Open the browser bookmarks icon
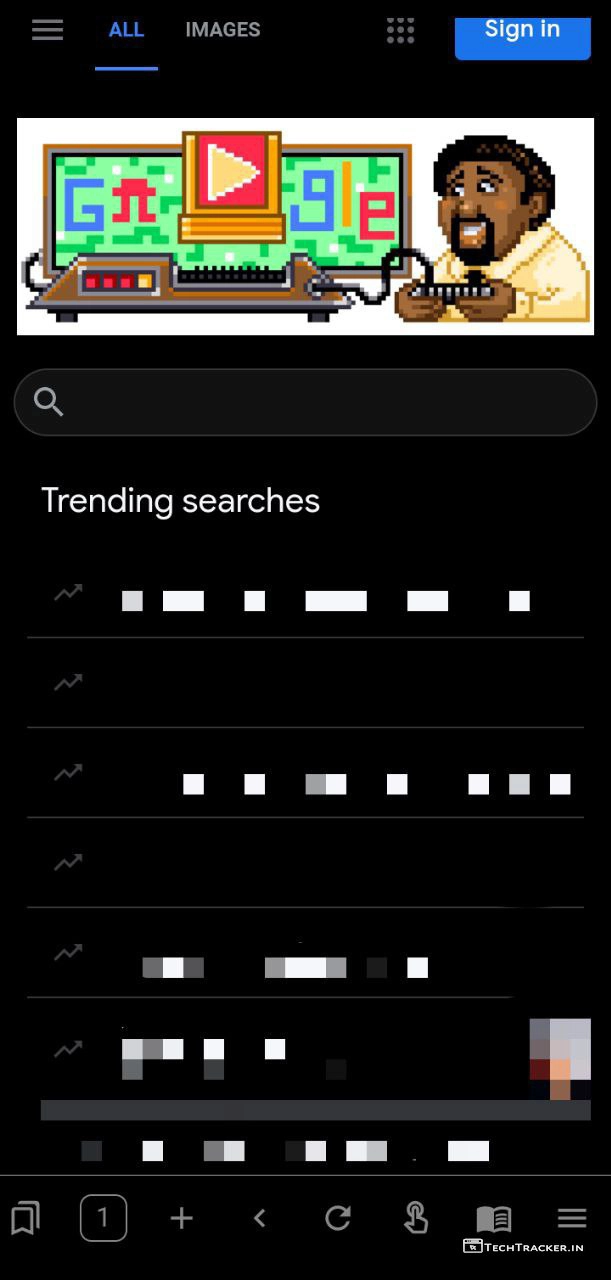Screen dimensions: 611x1280 tap(26, 1218)
